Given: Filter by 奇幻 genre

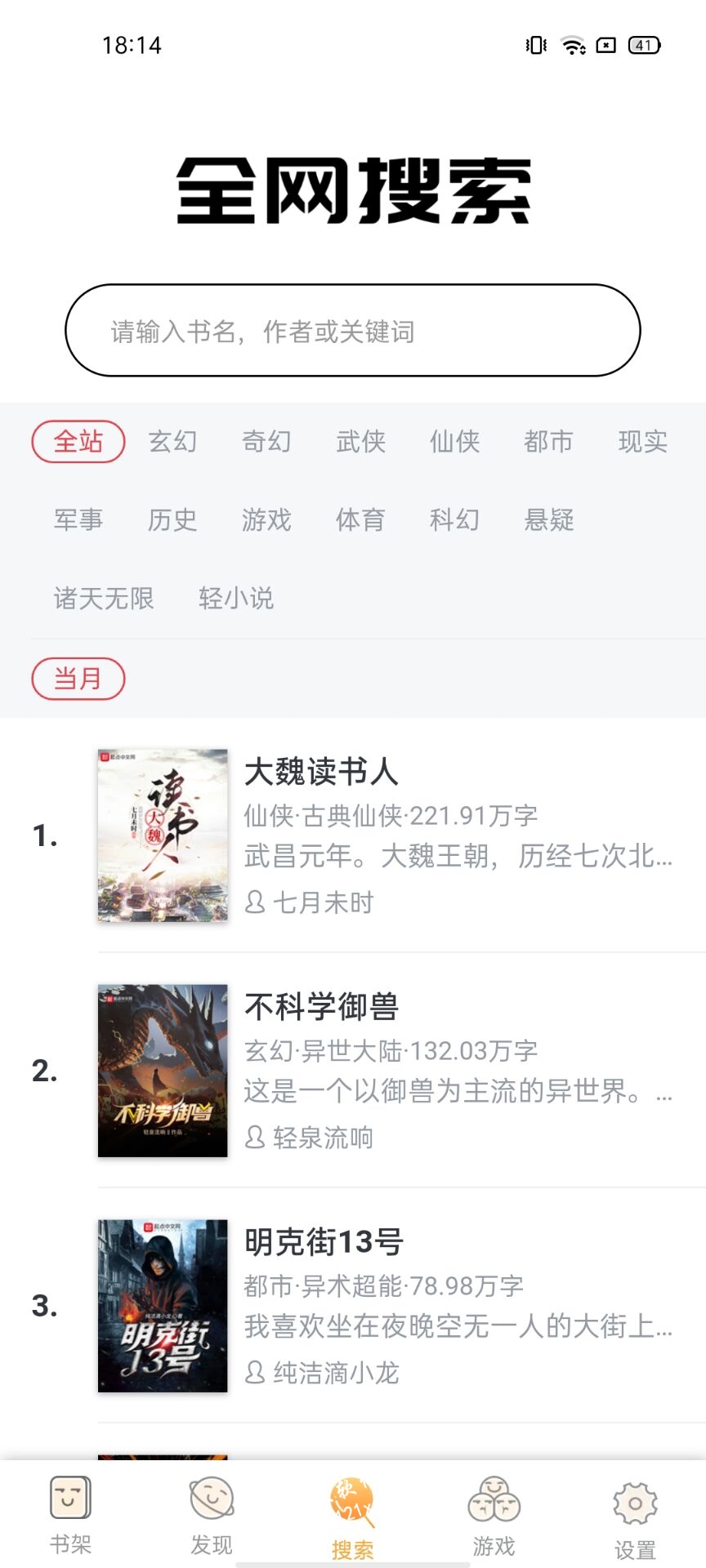Looking at the screenshot, I should pyautogui.click(x=266, y=442).
